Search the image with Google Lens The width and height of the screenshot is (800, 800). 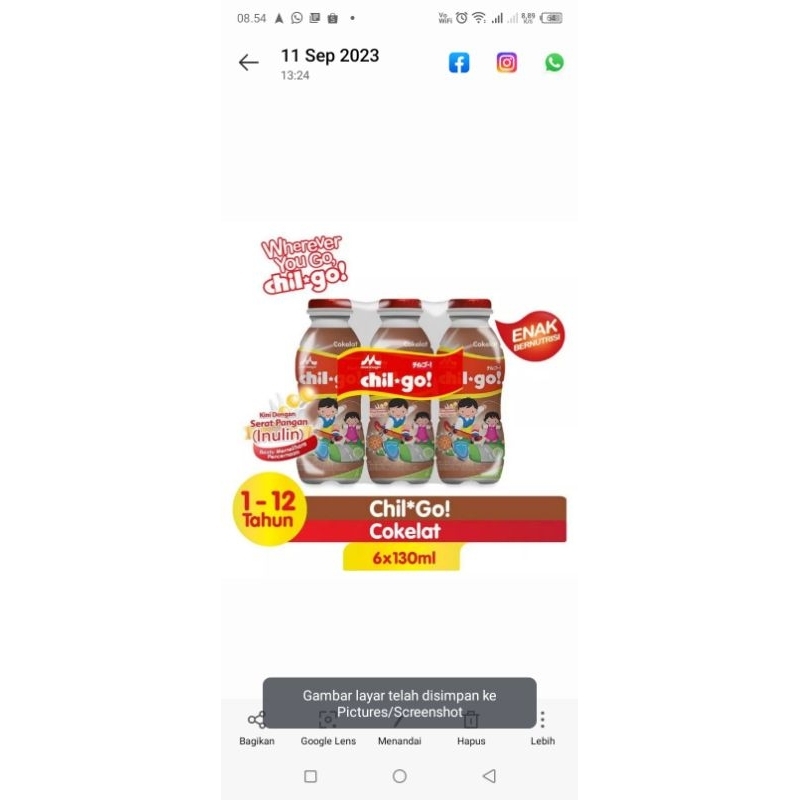(328, 728)
